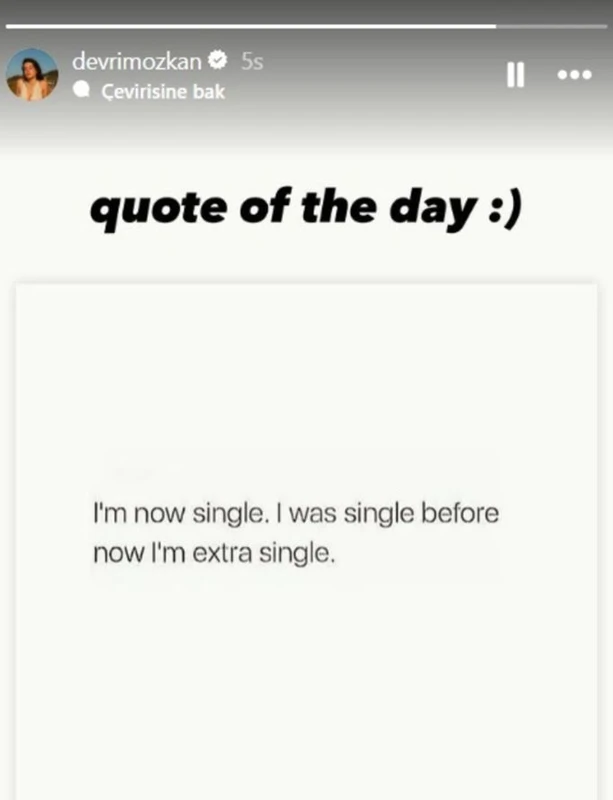The height and width of the screenshot is (800, 613).
Task: Pause the story playback
Action: [516, 75]
